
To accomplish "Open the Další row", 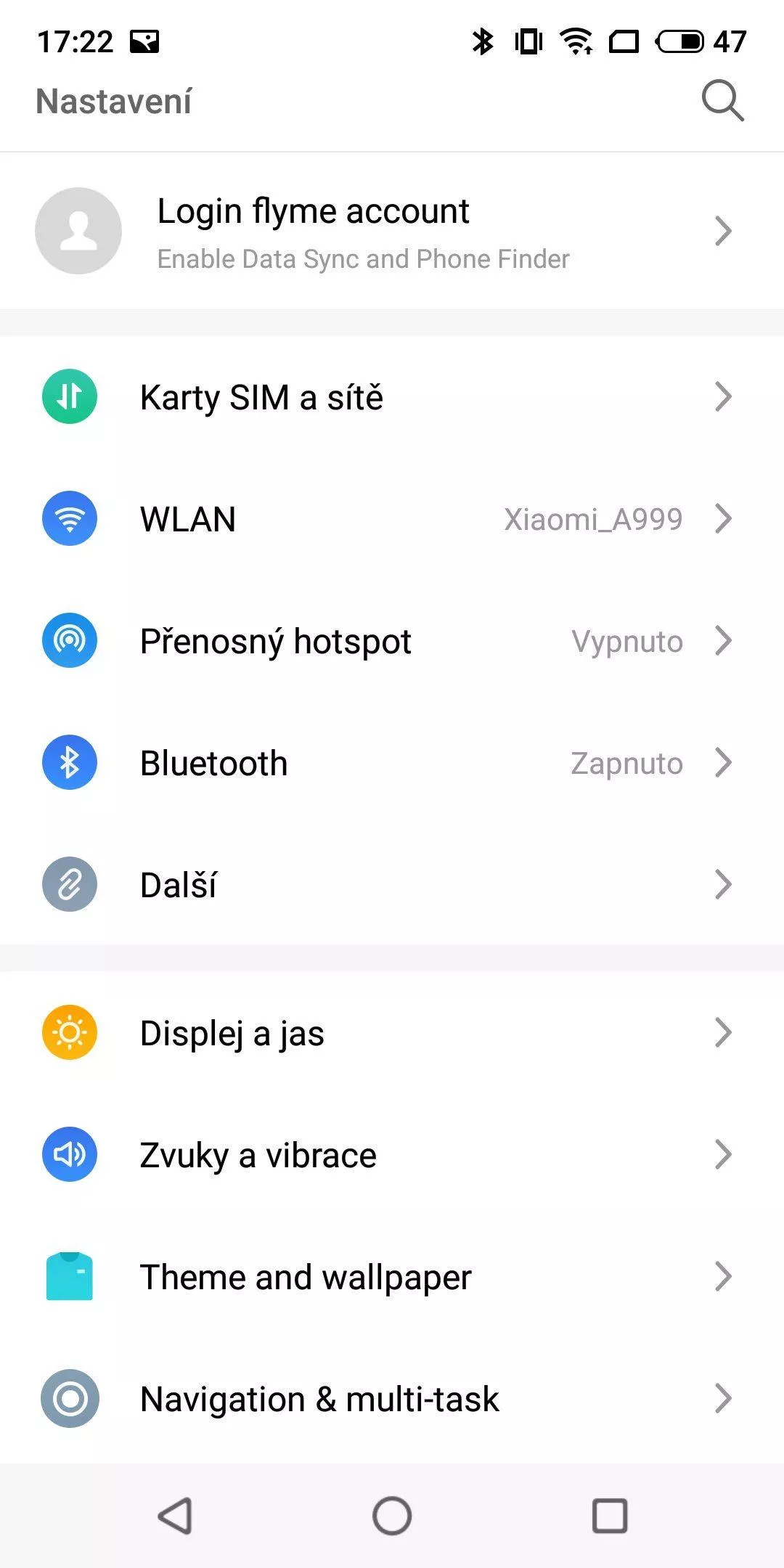I will [x=392, y=885].
